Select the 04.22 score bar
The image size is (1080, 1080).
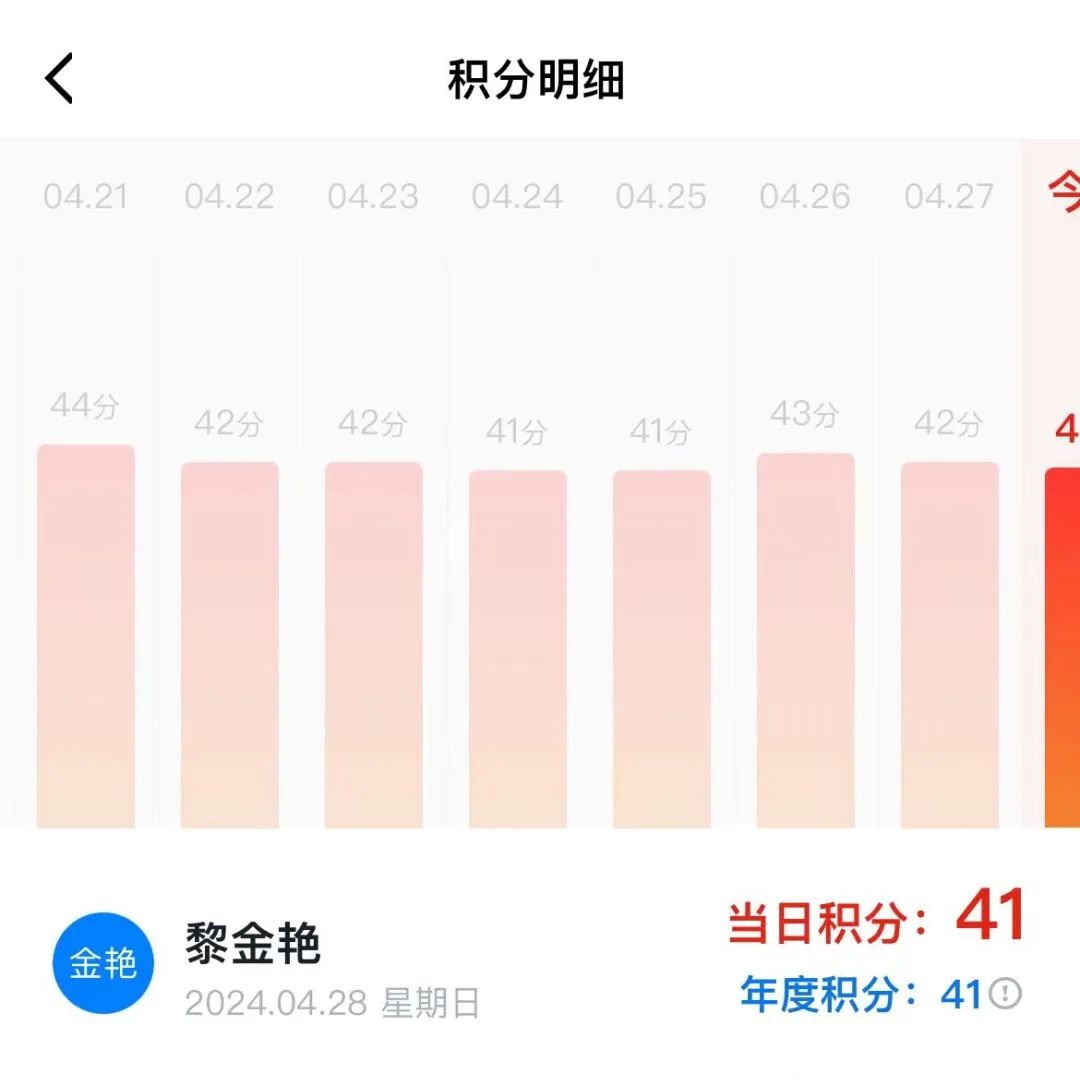[230, 645]
